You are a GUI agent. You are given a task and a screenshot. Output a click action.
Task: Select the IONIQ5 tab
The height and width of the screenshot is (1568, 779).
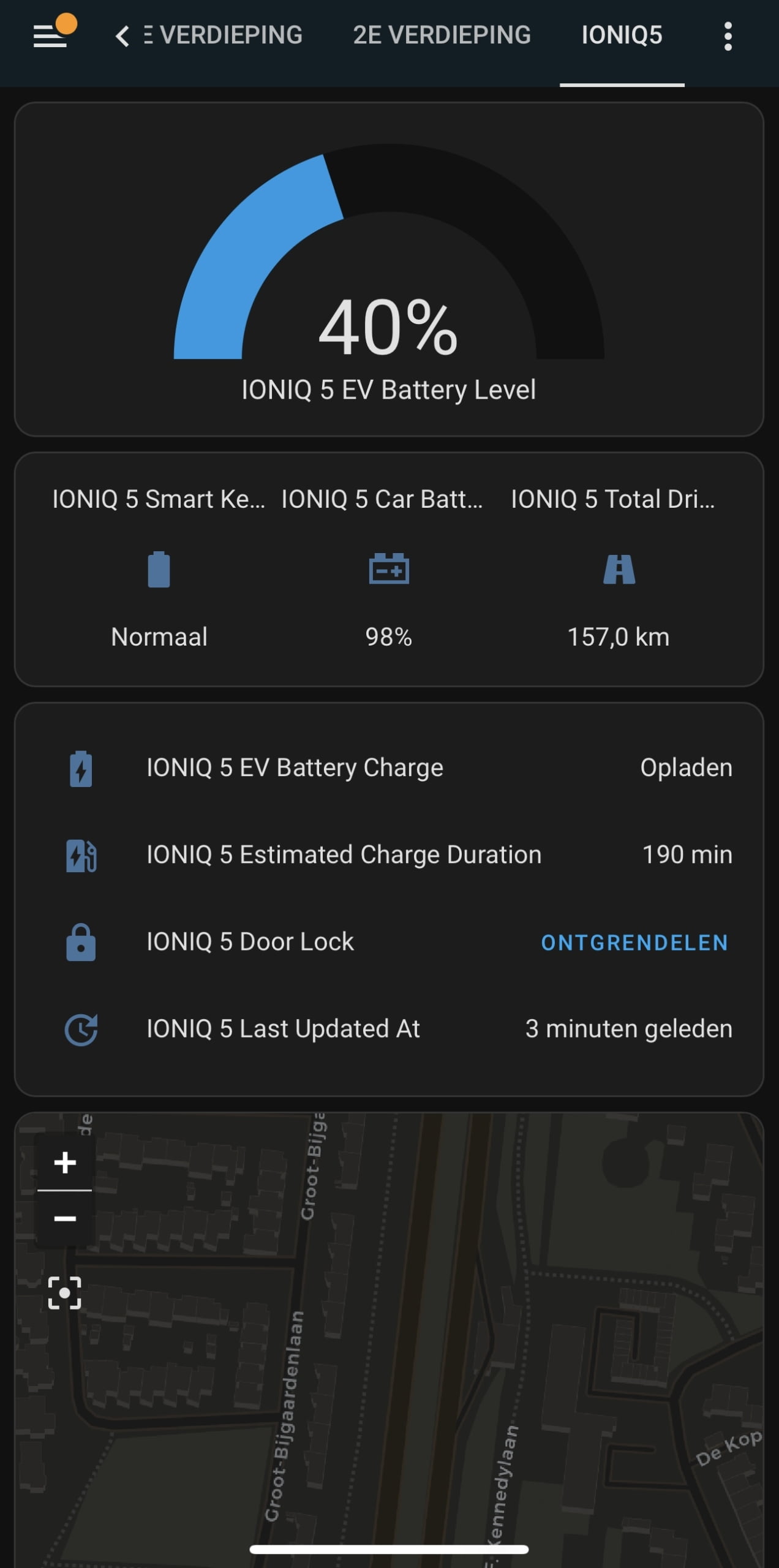622,36
